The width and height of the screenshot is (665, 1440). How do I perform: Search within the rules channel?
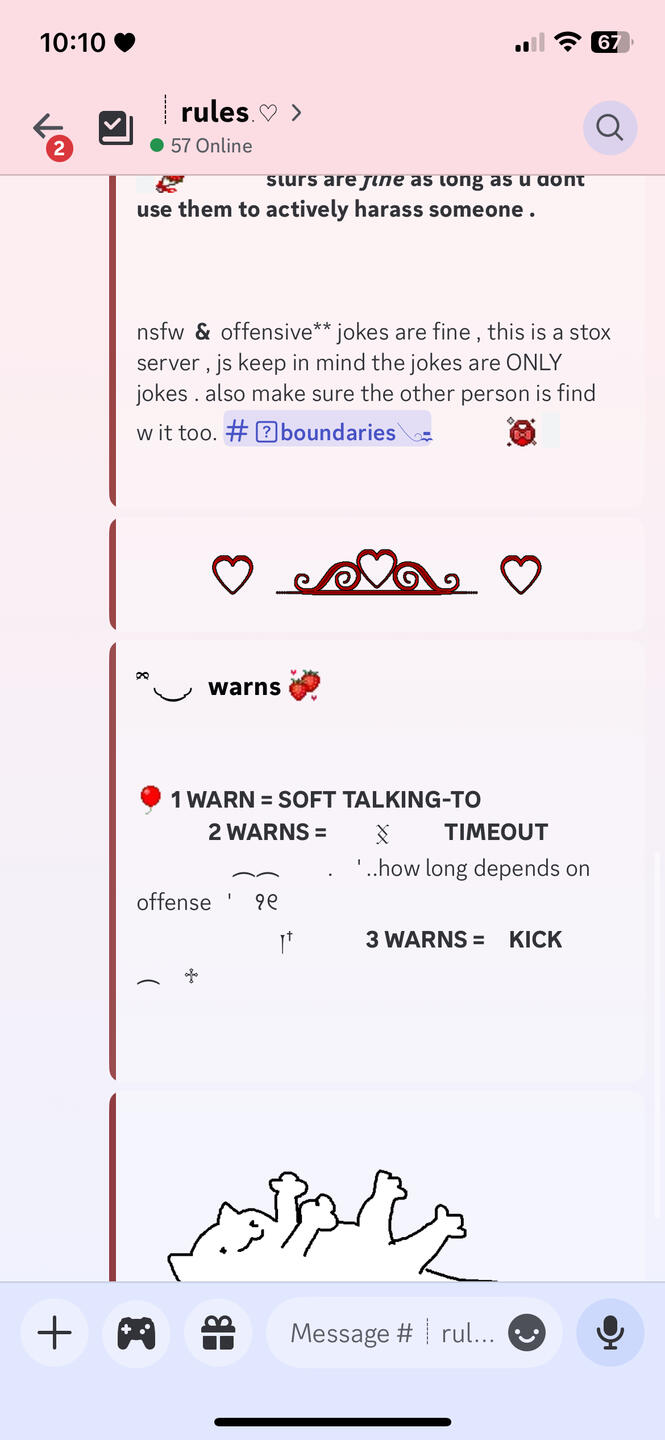[609, 128]
